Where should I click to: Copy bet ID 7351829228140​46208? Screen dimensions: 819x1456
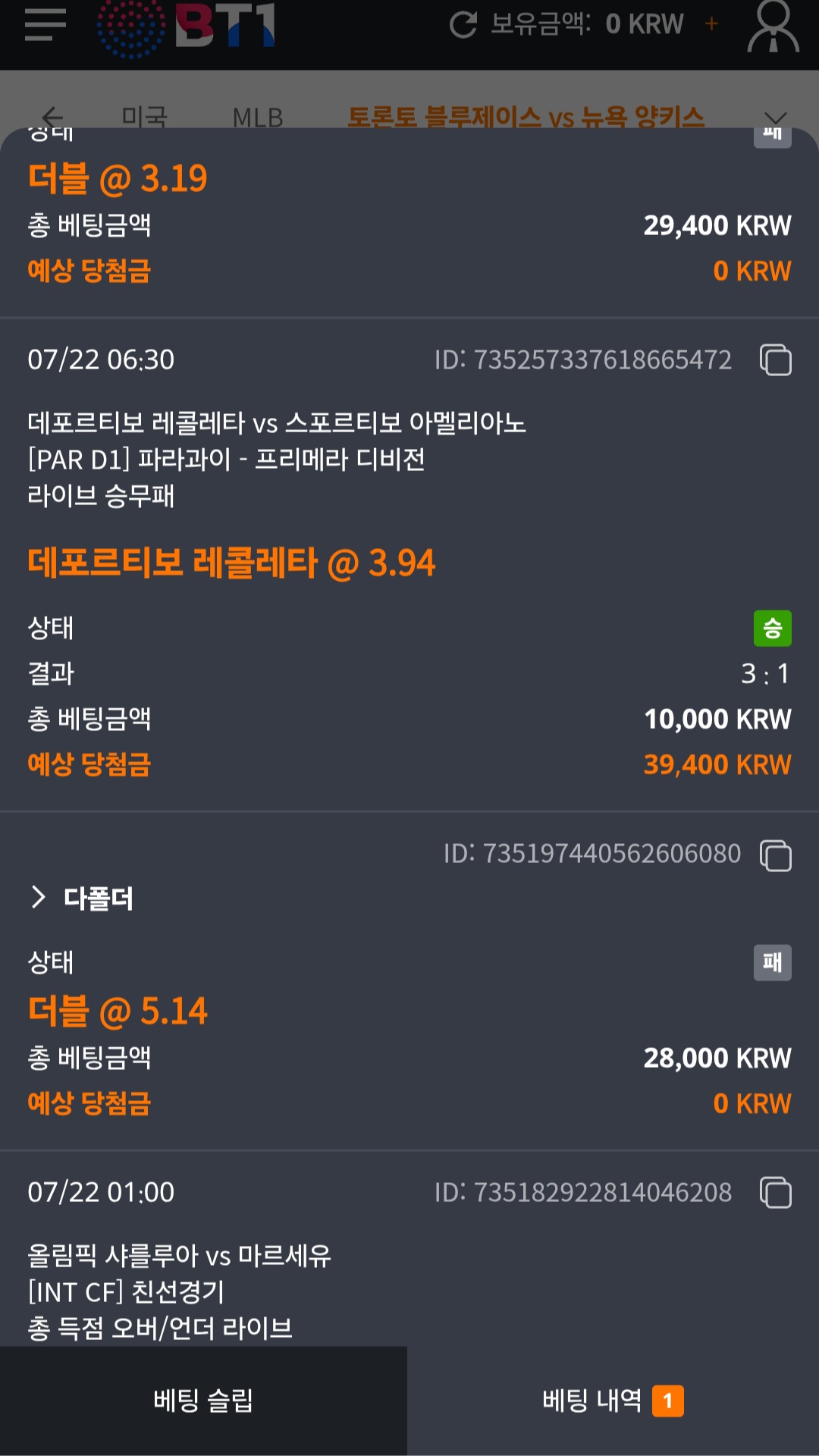click(x=776, y=1193)
